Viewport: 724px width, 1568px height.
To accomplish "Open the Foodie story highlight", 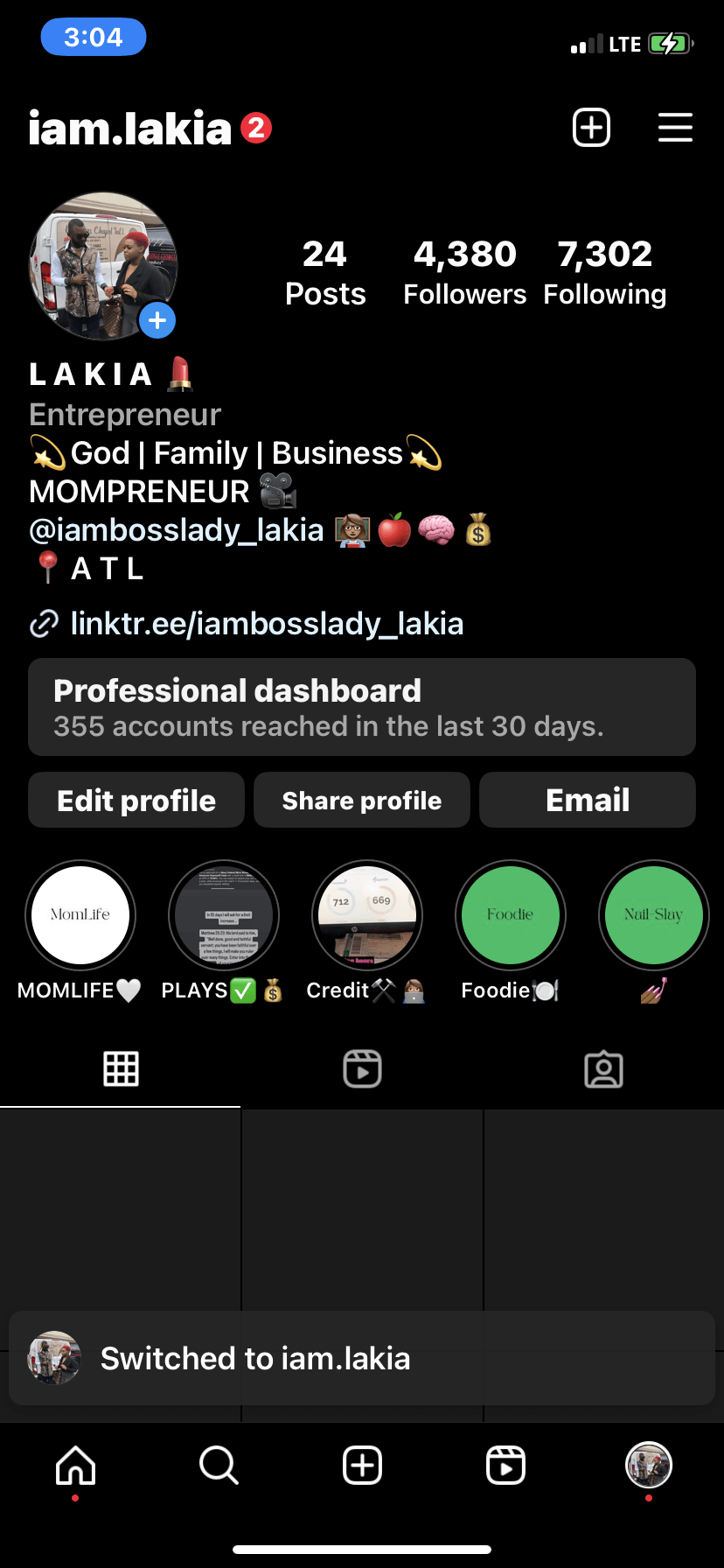I will point(511,915).
